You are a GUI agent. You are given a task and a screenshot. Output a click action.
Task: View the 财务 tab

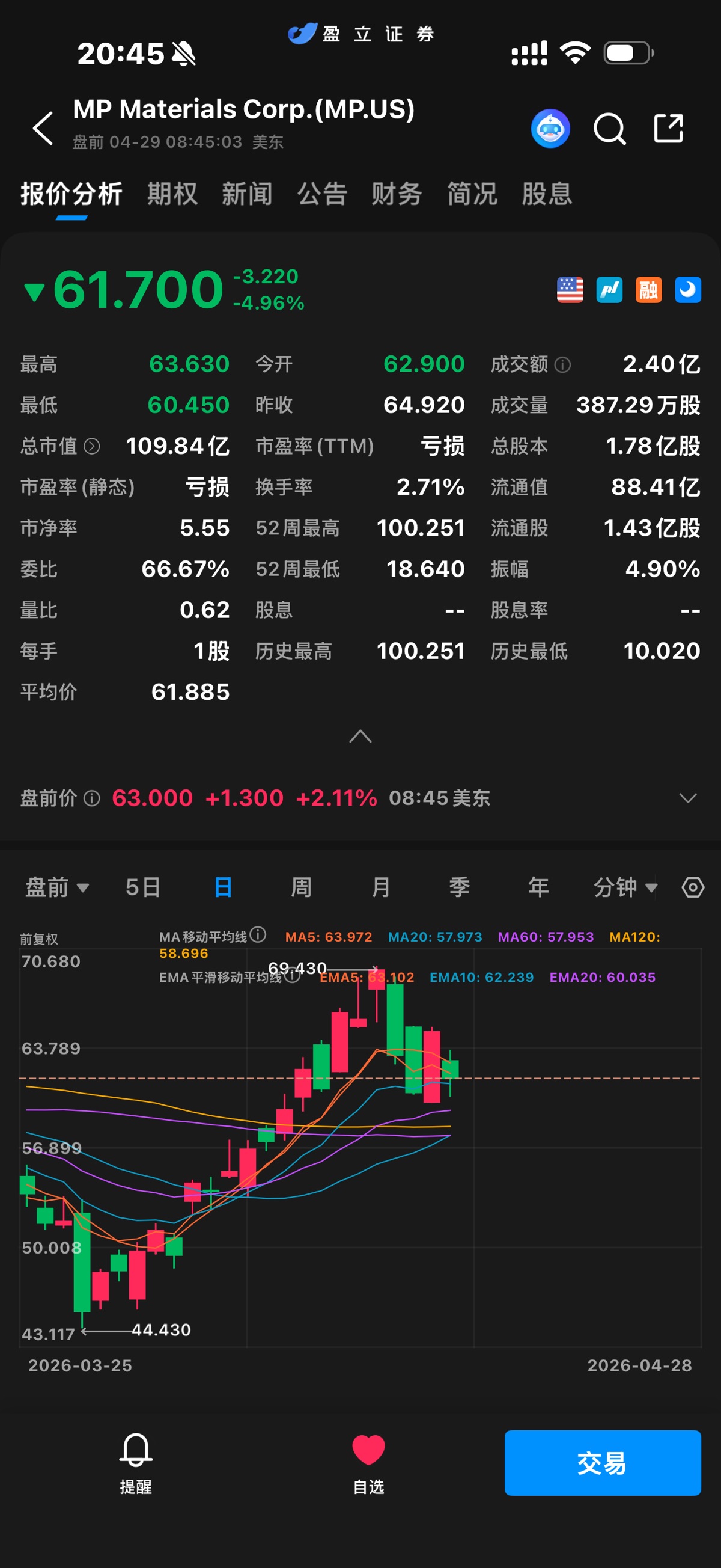[x=397, y=194]
